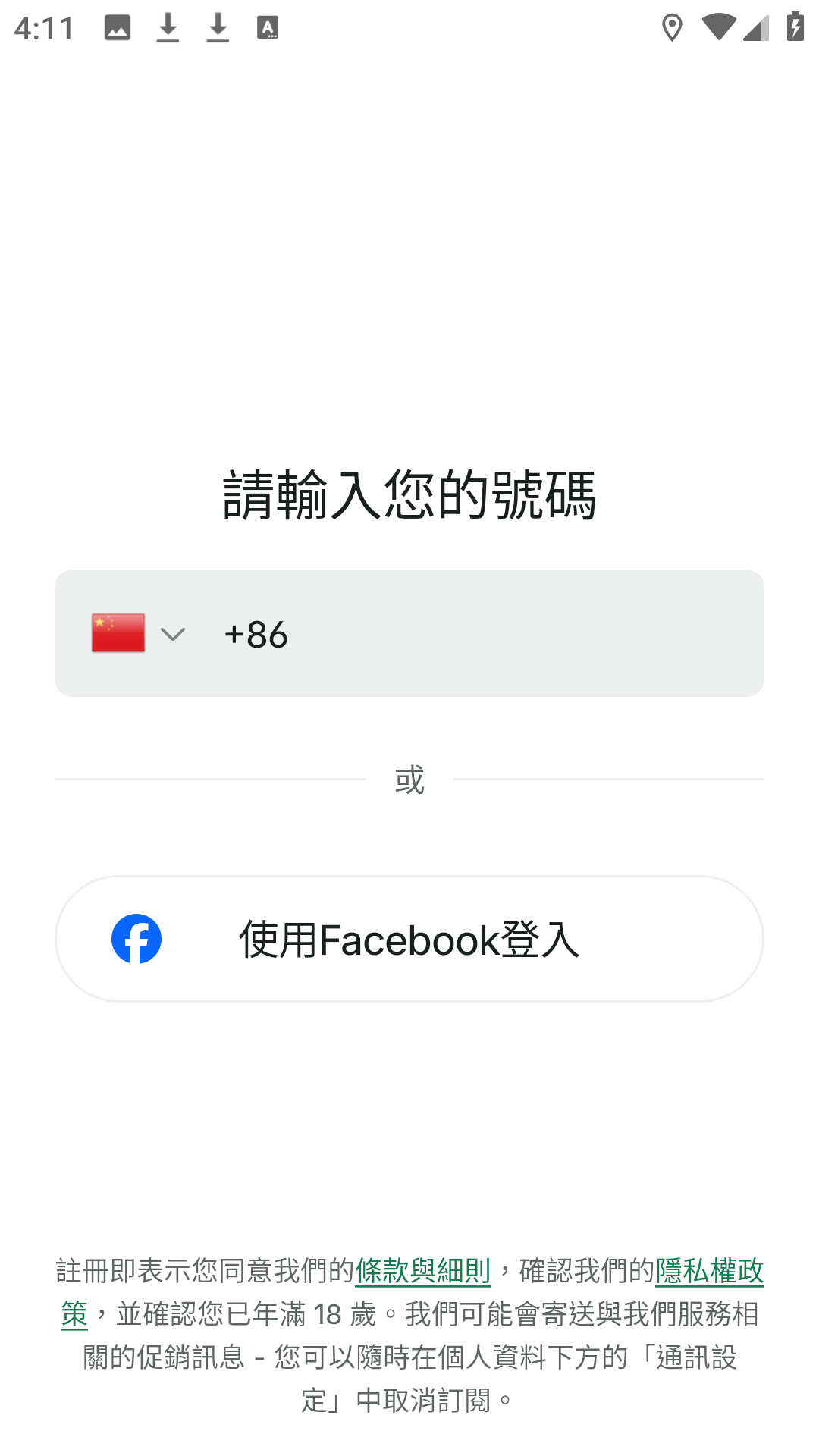The image size is (819, 1456).
Task: Tap 使用Facebook登入 button
Action: click(409, 938)
